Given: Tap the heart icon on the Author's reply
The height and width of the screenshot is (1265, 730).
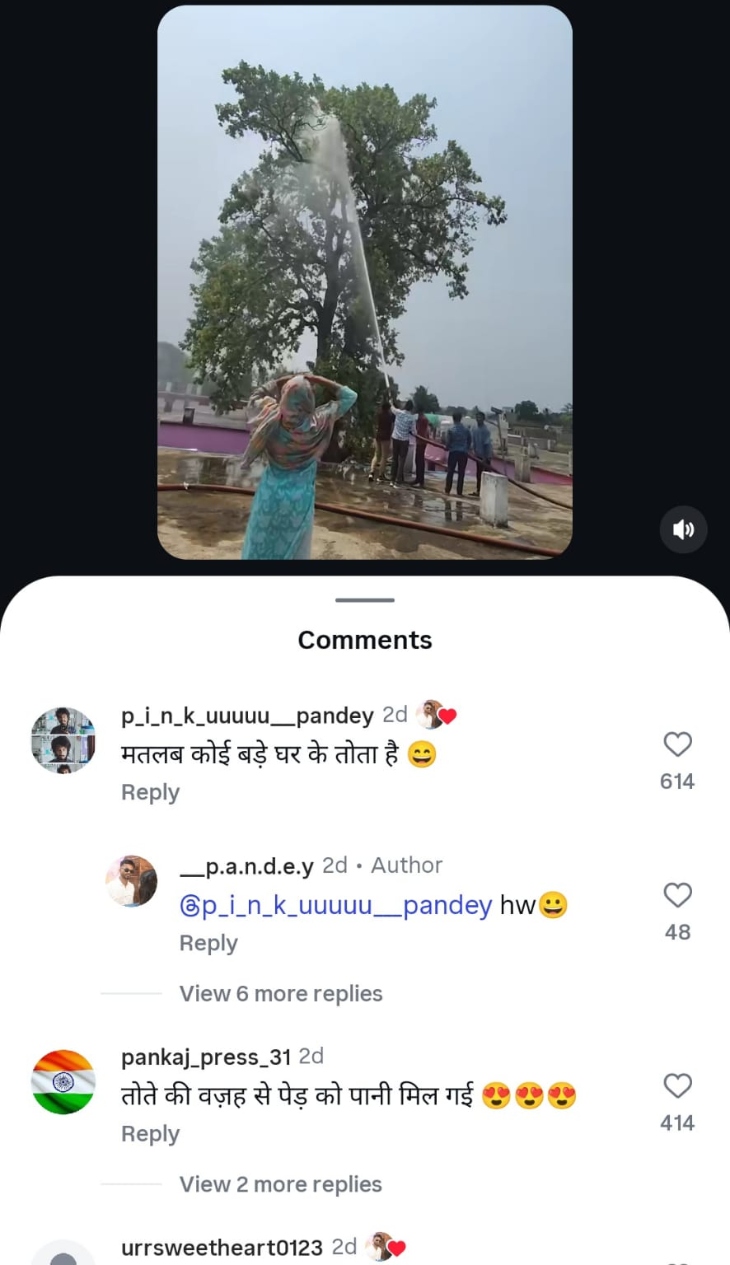Looking at the screenshot, I should click(677, 895).
